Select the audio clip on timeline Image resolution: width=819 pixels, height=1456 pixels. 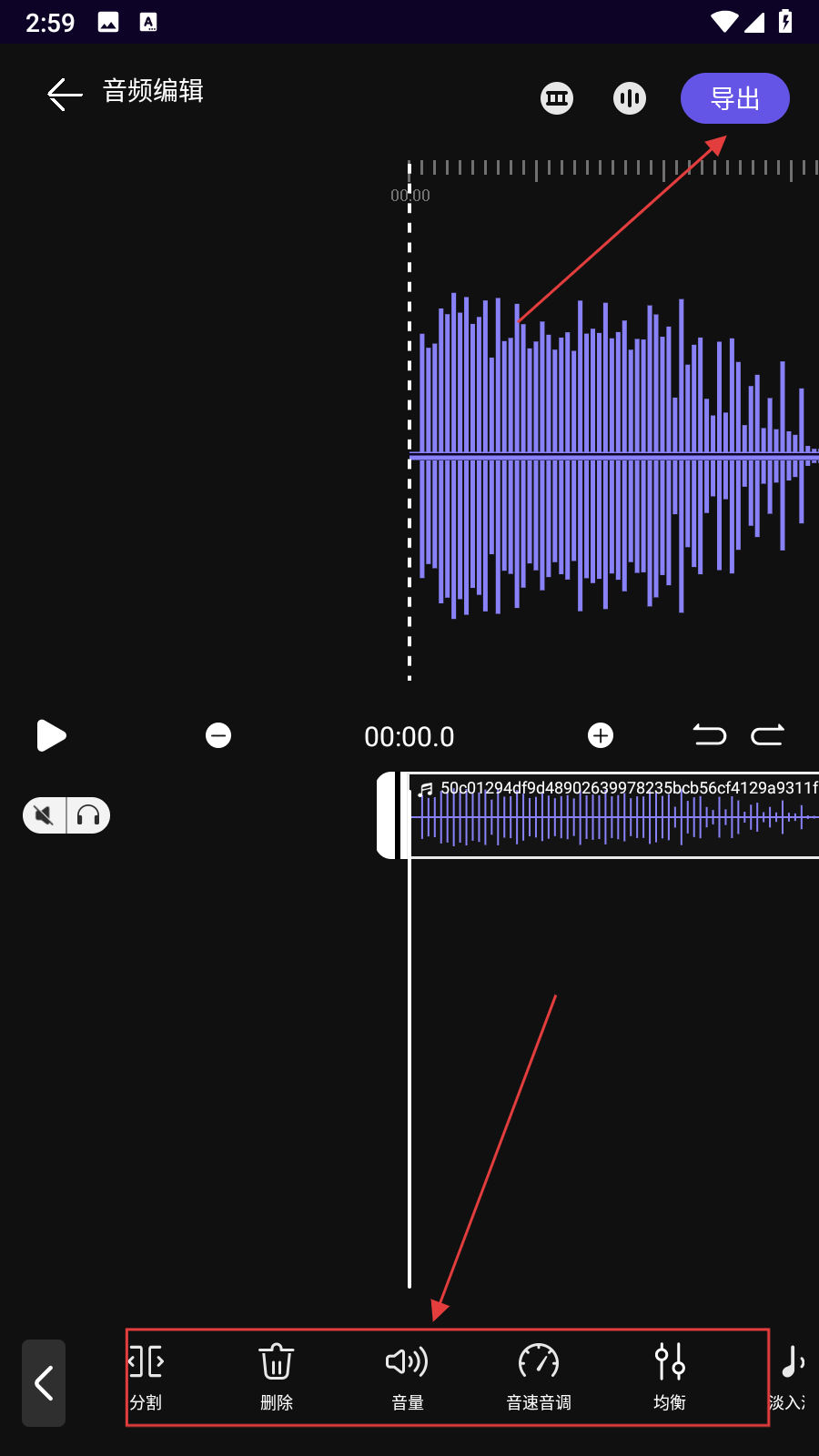pyautogui.click(x=614, y=816)
